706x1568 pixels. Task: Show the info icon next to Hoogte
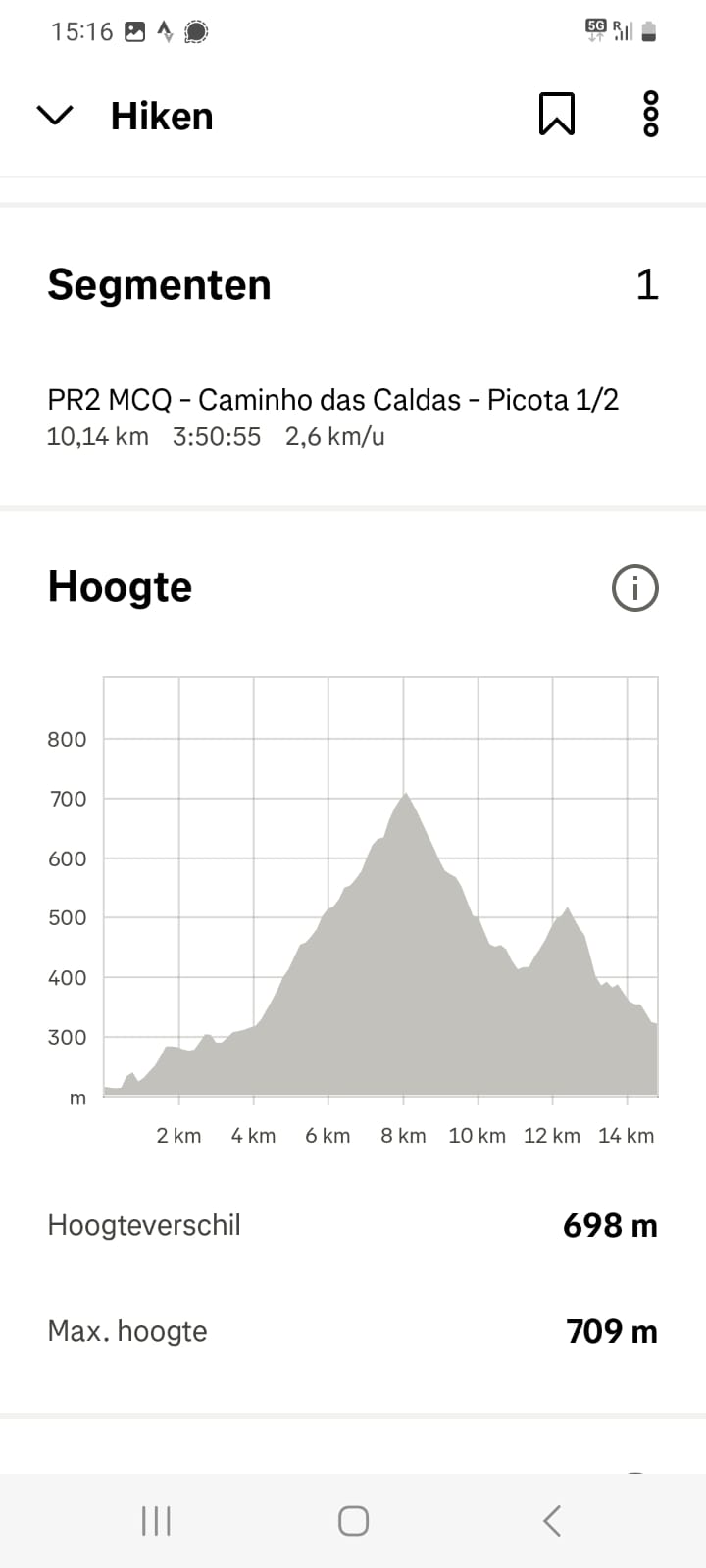coord(634,588)
